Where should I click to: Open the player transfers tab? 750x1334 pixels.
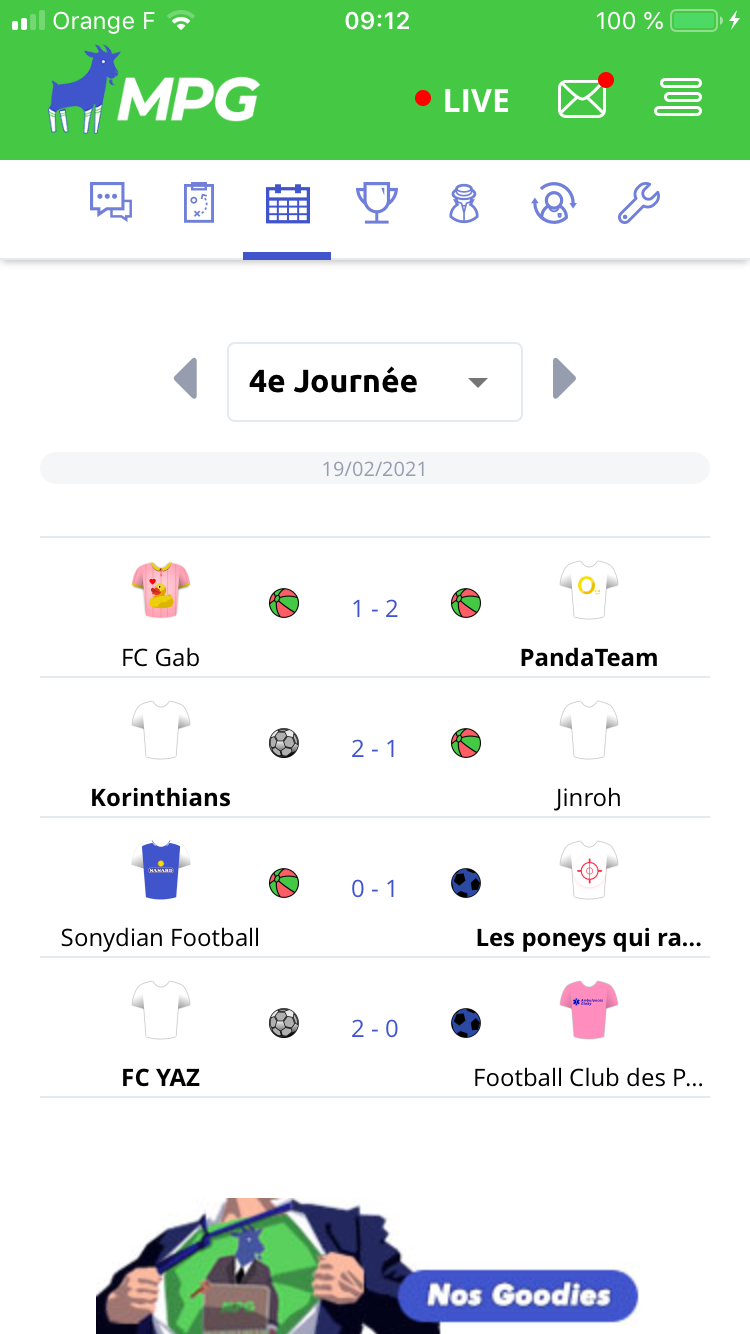(x=552, y=203)
